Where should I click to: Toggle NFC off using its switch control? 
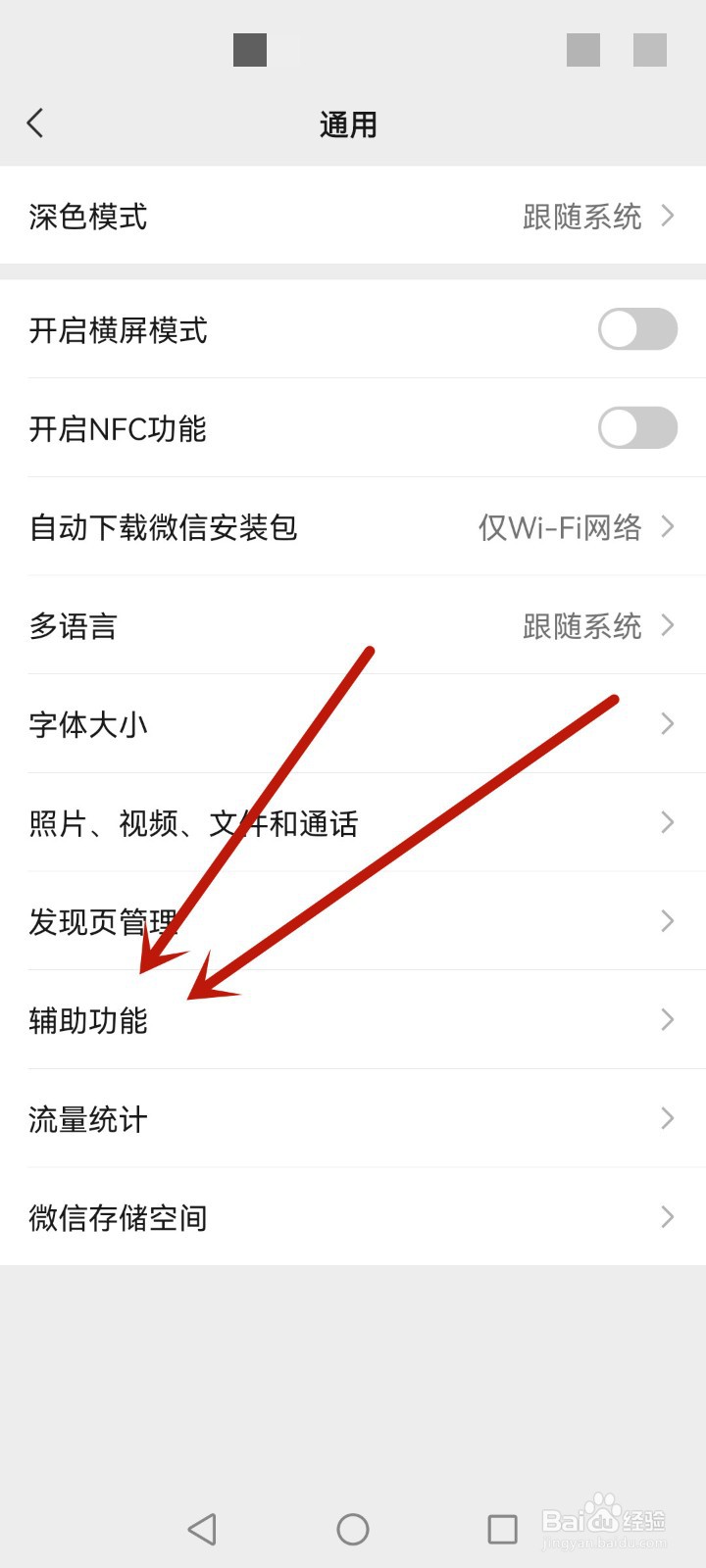tap(635, 428)
